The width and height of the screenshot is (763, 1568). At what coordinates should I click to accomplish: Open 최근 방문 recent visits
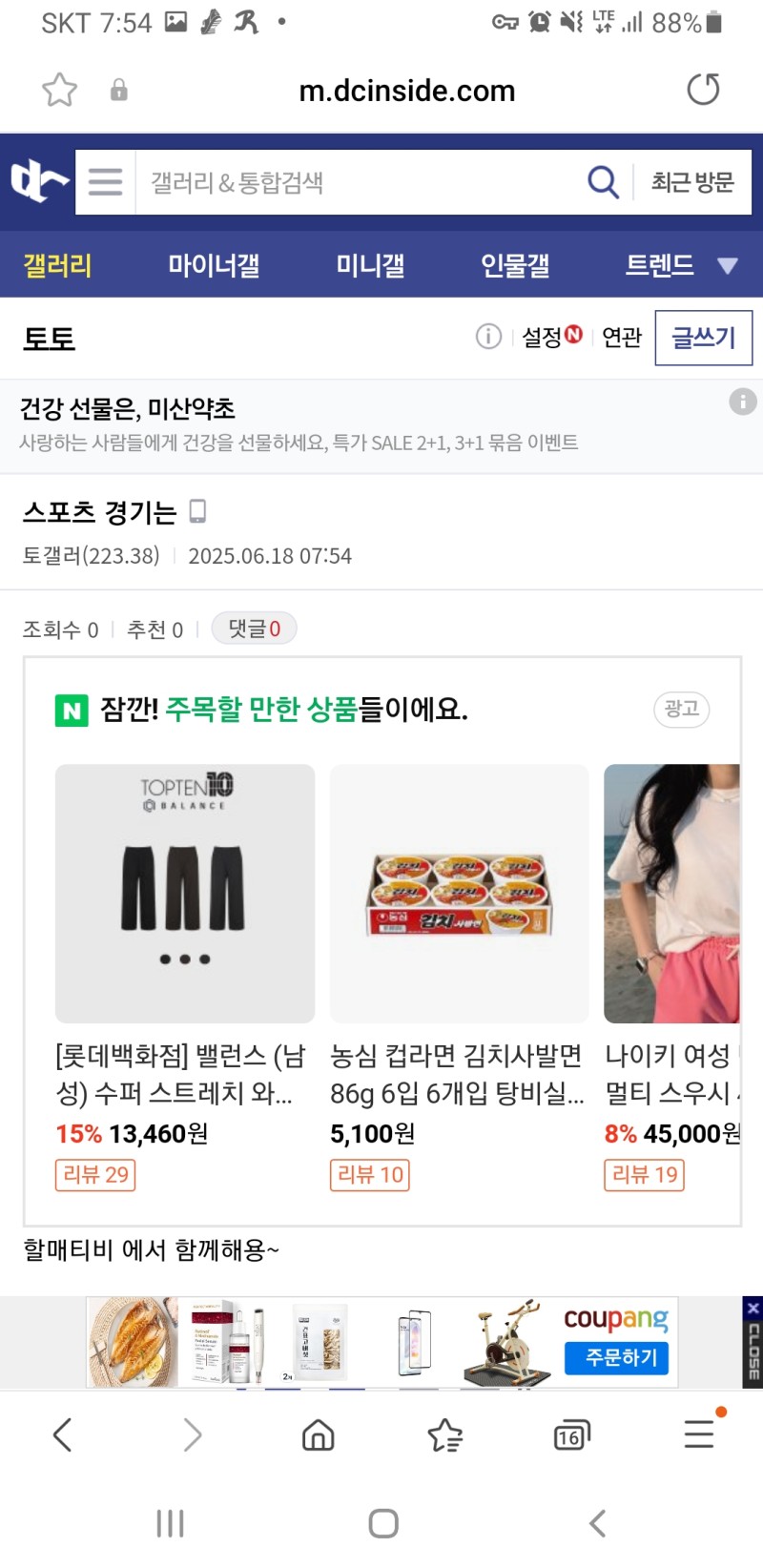[692, 182]
